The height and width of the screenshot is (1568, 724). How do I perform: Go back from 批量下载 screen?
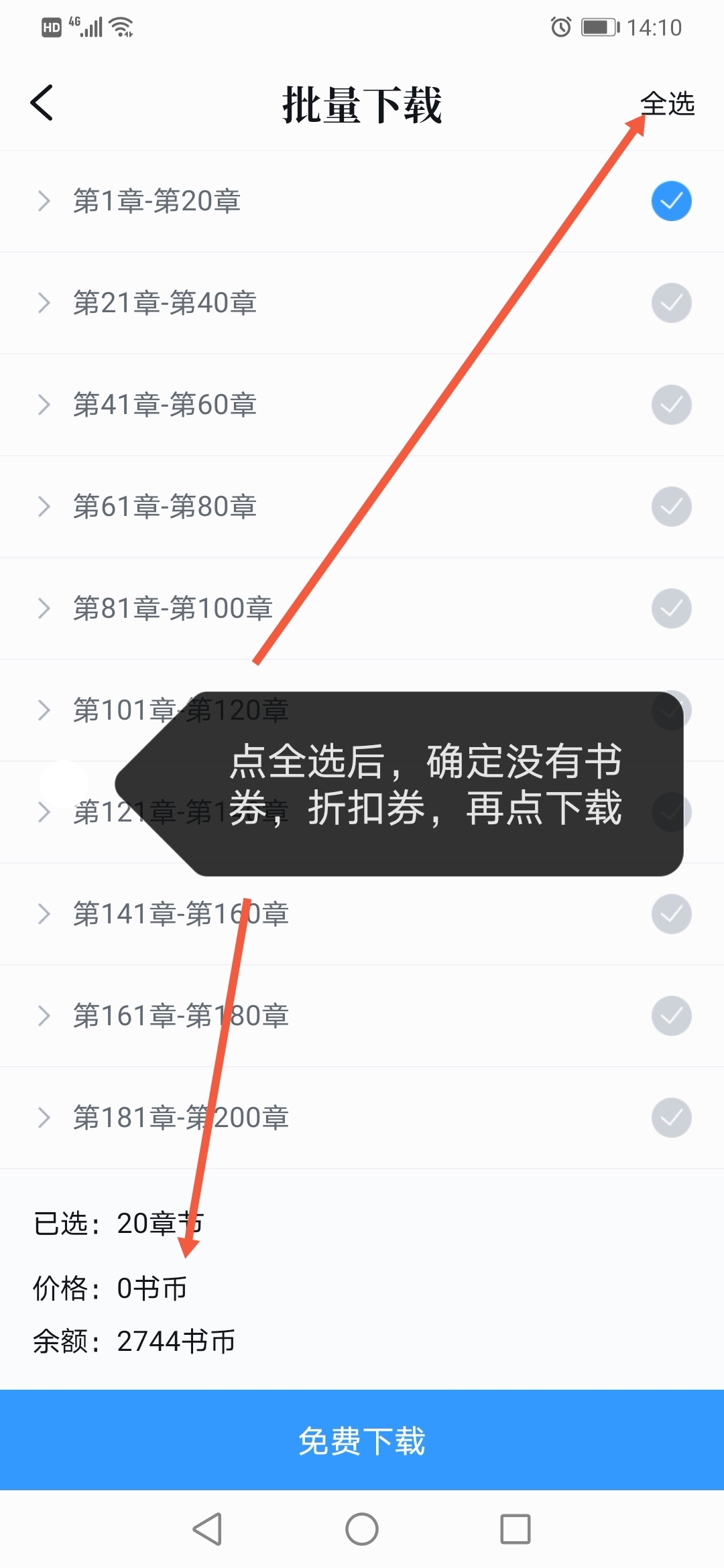[x=42, y=104]
